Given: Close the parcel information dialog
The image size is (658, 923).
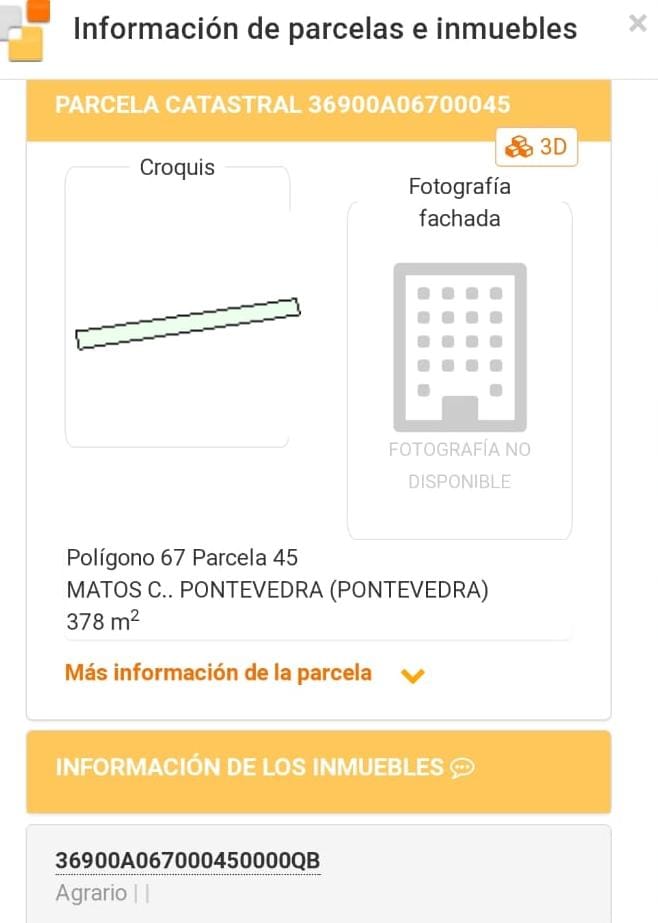Looking at the screenshot, I should pyautogui.click(x=637, y=24).
